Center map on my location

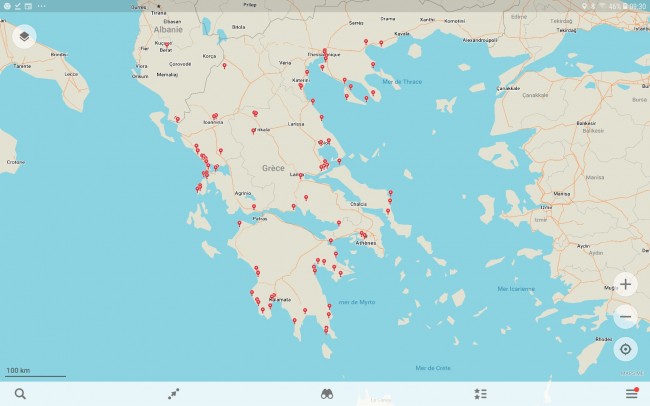coord(625,349)
